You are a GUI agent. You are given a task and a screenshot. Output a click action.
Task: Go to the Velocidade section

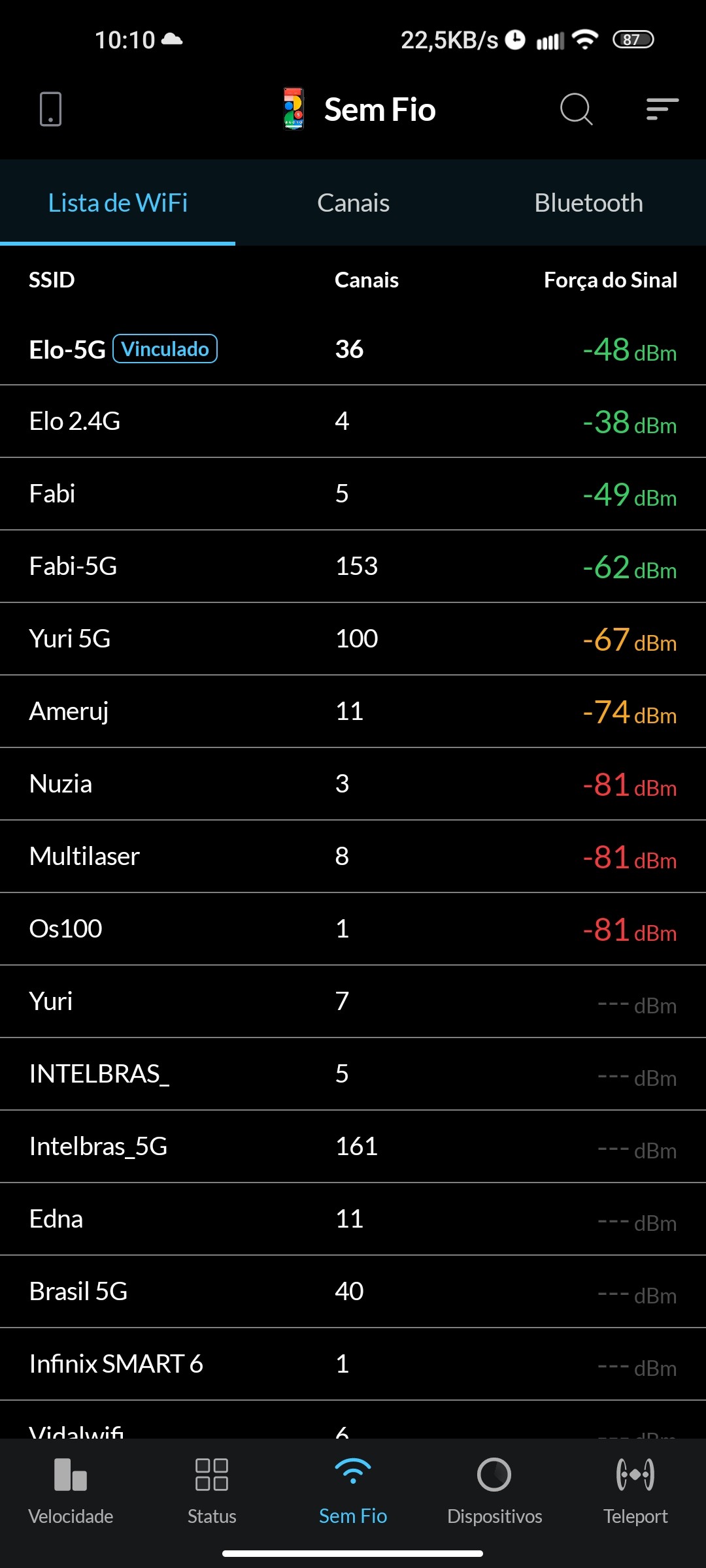click(x=71, y=1488)
